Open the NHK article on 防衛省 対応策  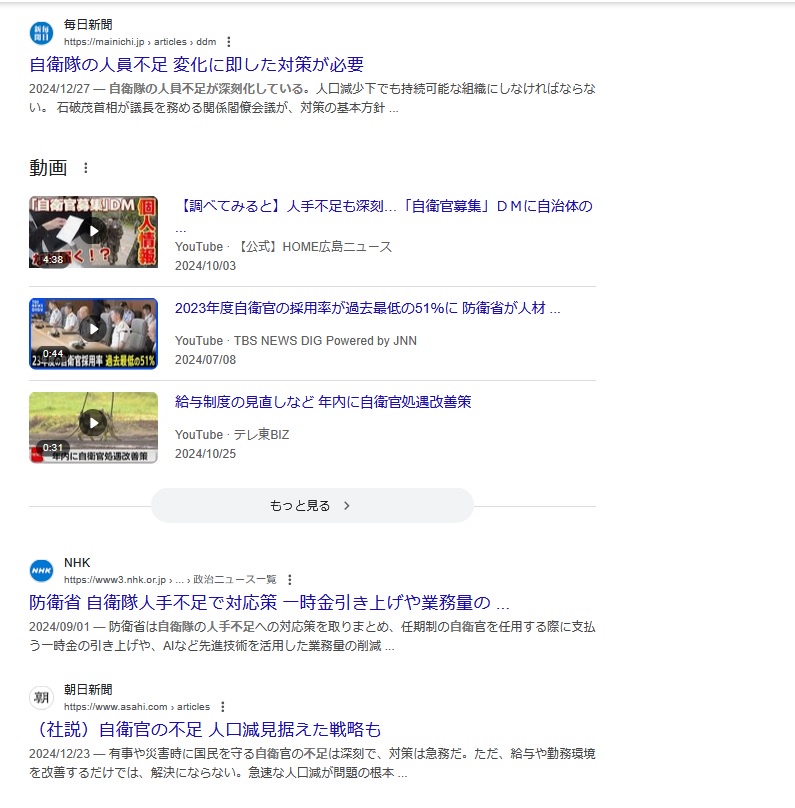270,603
